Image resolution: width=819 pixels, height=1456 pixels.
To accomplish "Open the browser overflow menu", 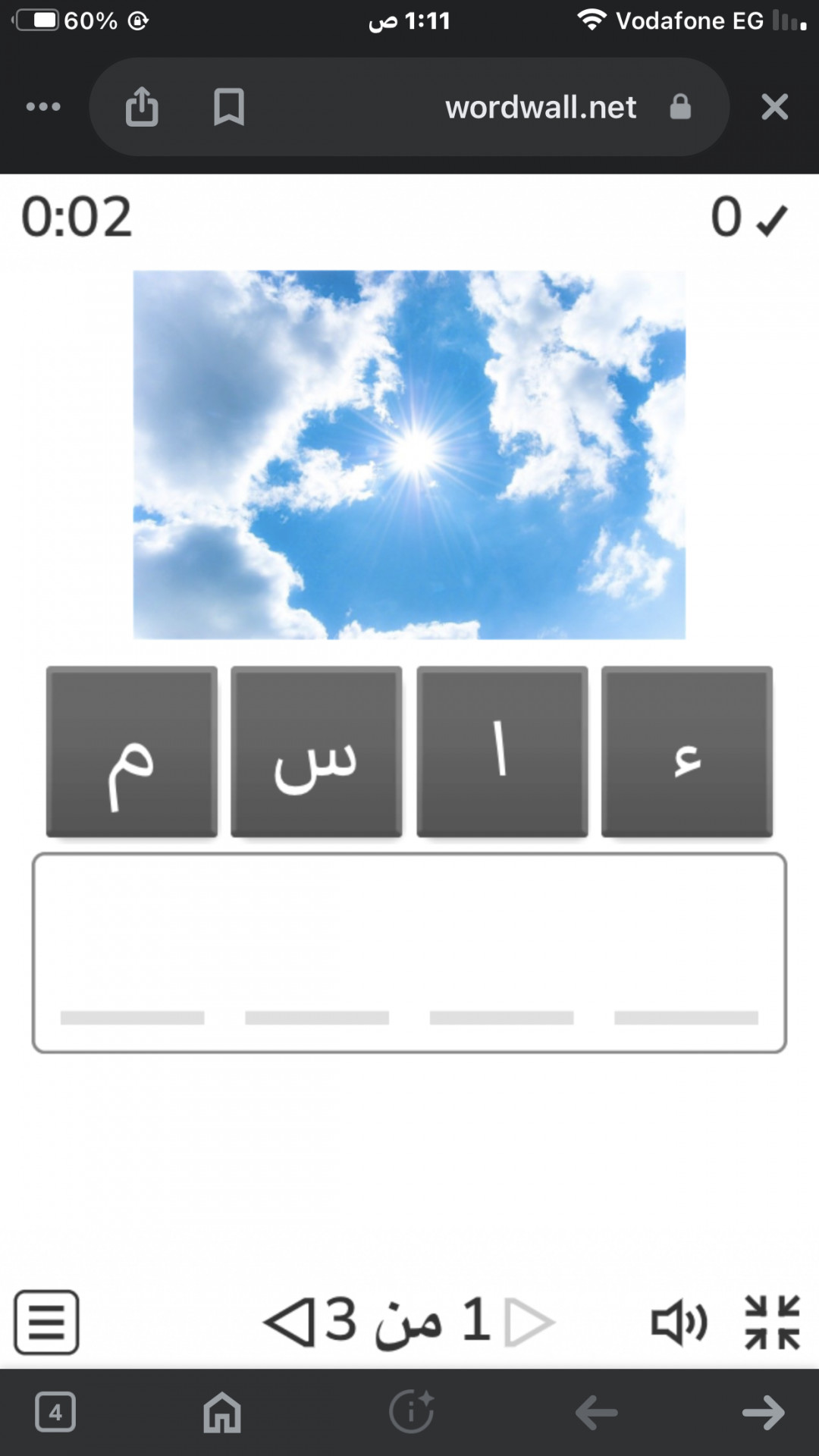I will point(43,107).
